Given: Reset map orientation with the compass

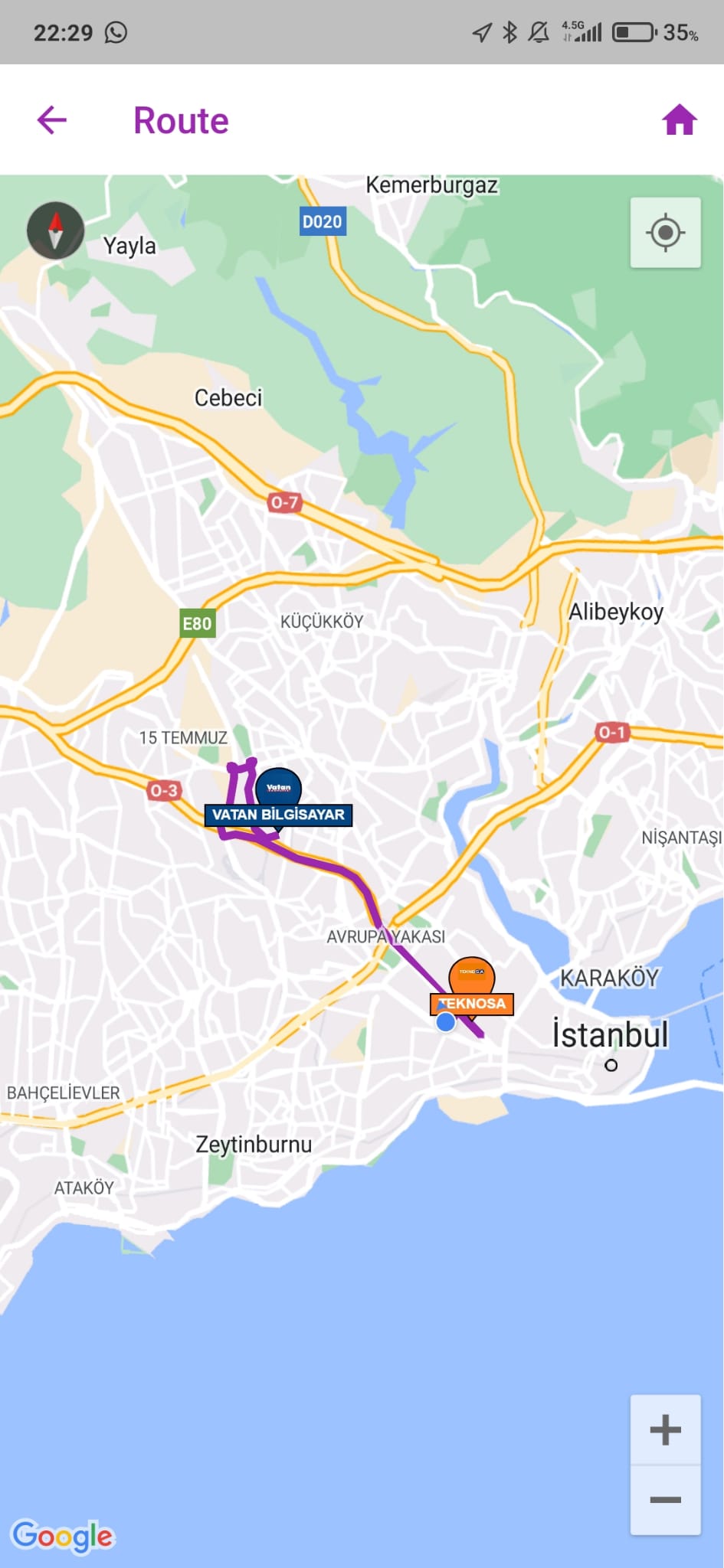Looking at the screenshot, I should (55, 230).
